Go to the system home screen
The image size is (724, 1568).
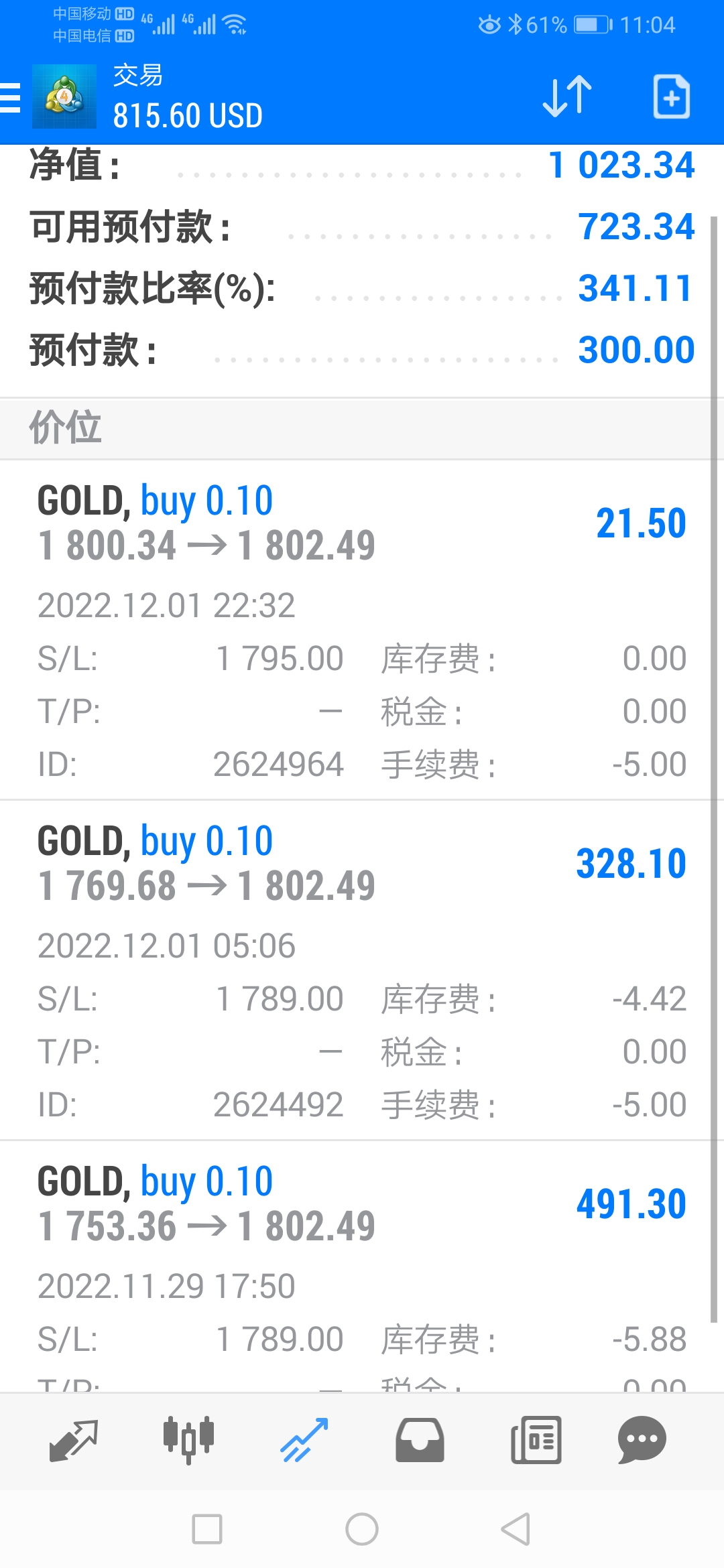[x=362, y=1529]
